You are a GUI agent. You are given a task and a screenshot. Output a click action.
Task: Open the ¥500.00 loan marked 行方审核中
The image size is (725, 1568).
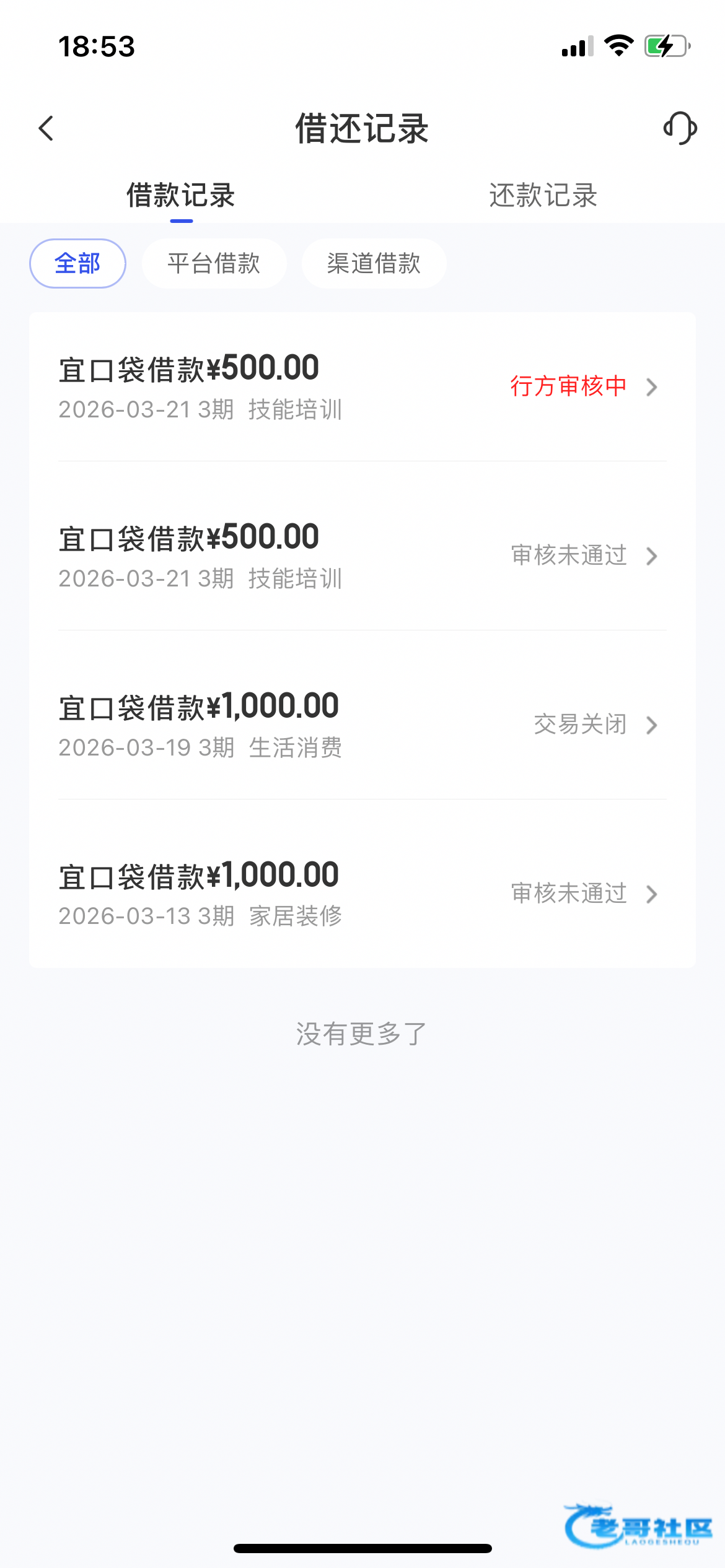(362, 387)
